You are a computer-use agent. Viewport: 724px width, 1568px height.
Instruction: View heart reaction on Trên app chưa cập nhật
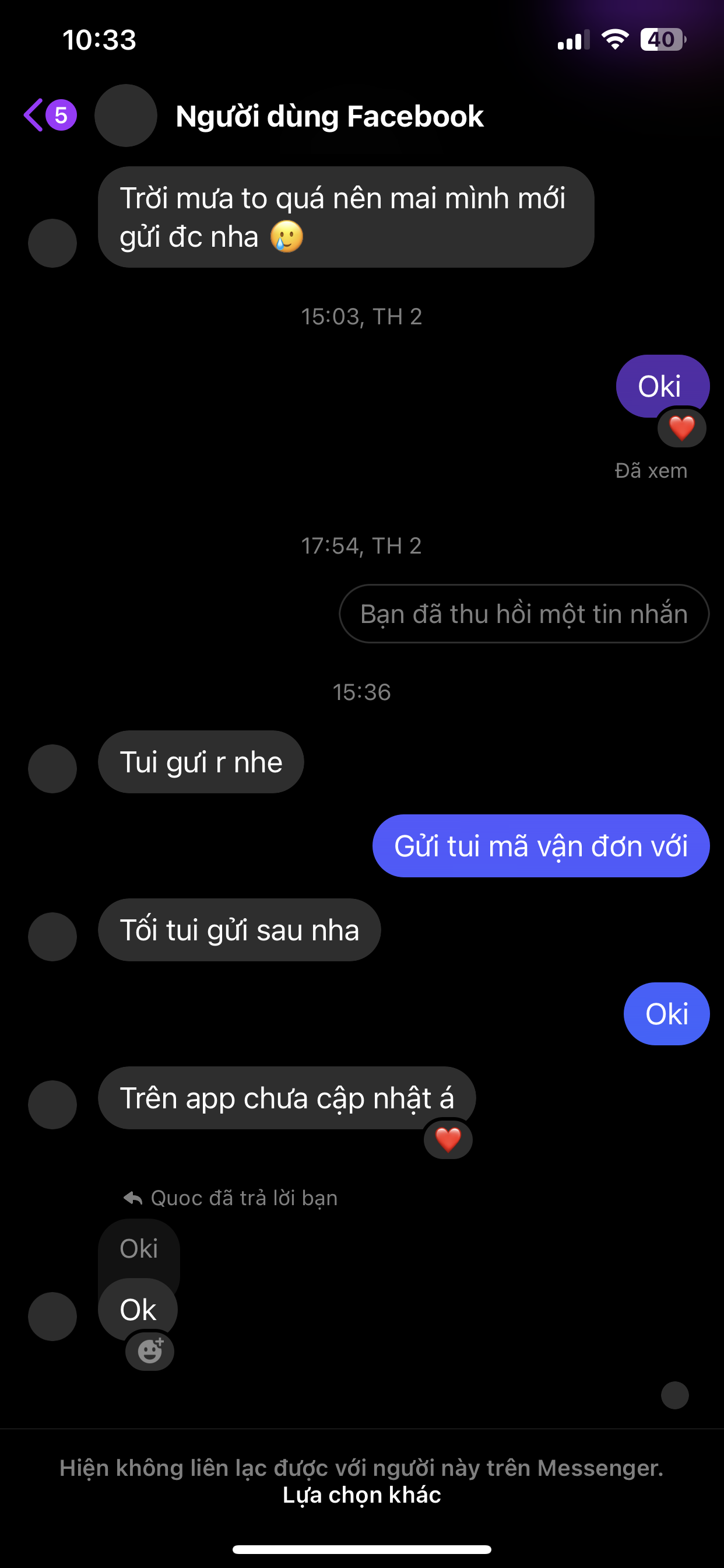click(x=448, y=1139)
